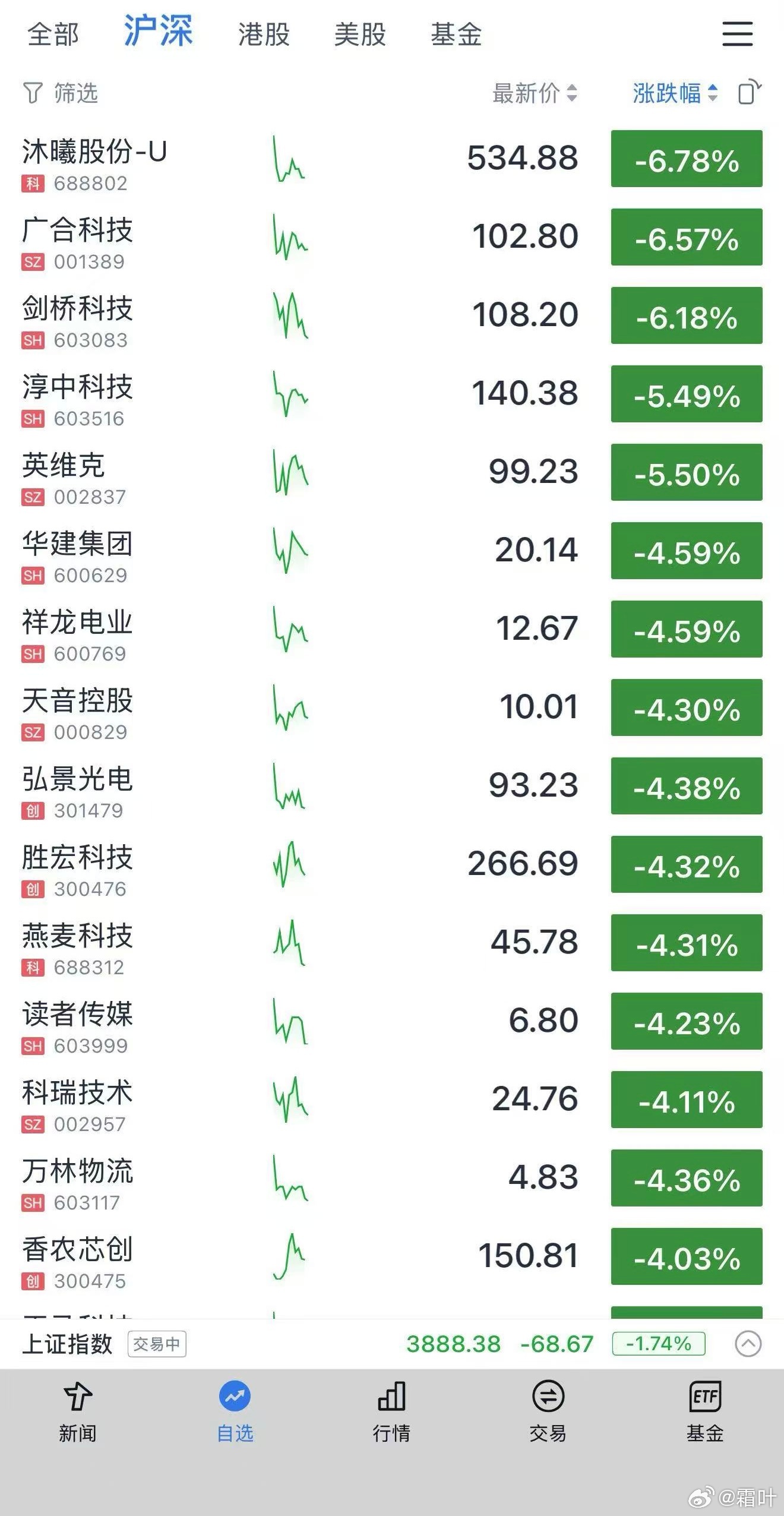
Task: Open the 筛选 filter options
Action: pyautogui.click(x=59, y=92)
